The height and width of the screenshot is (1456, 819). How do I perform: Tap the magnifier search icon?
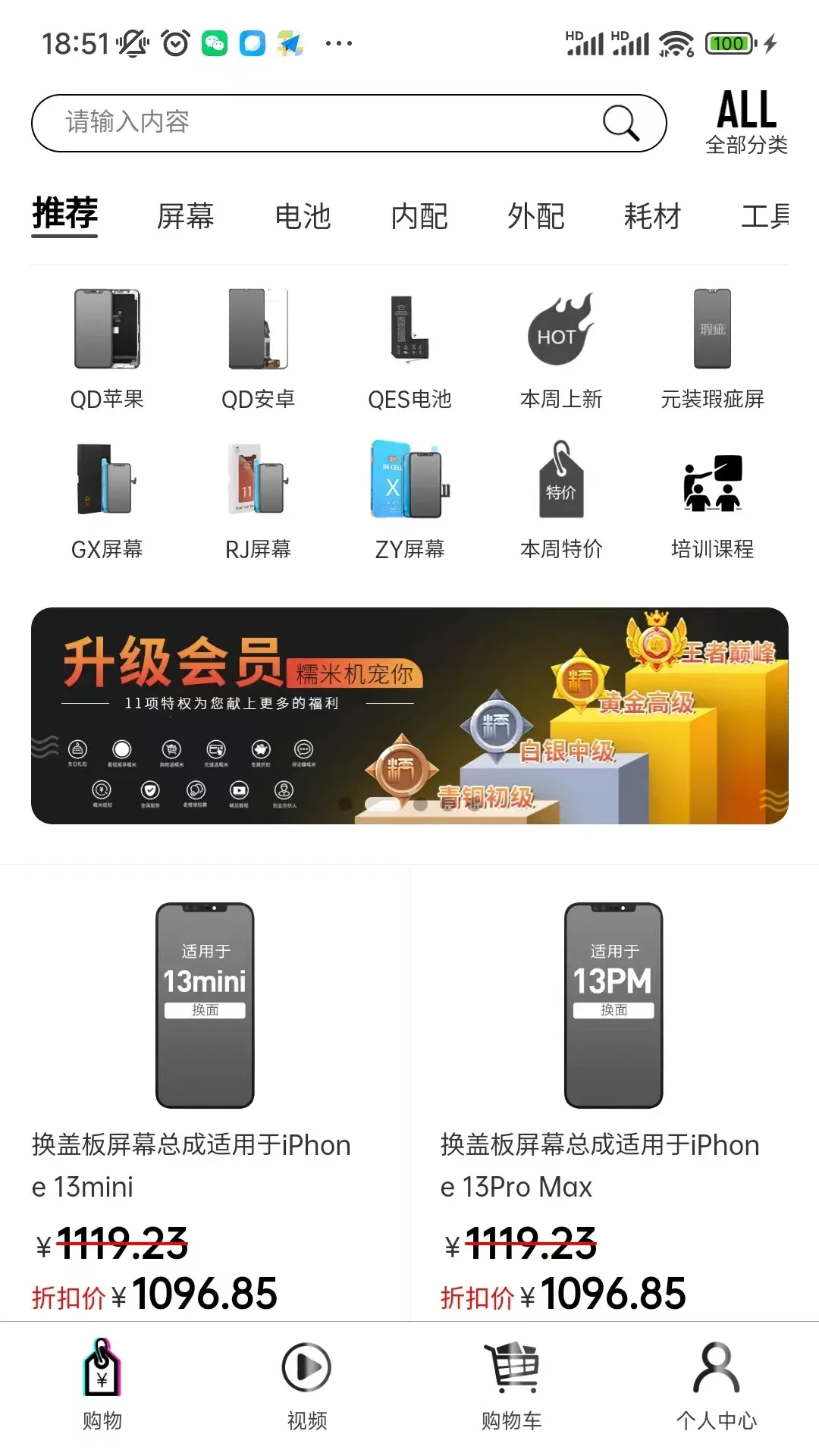click(x=621, y=123)
